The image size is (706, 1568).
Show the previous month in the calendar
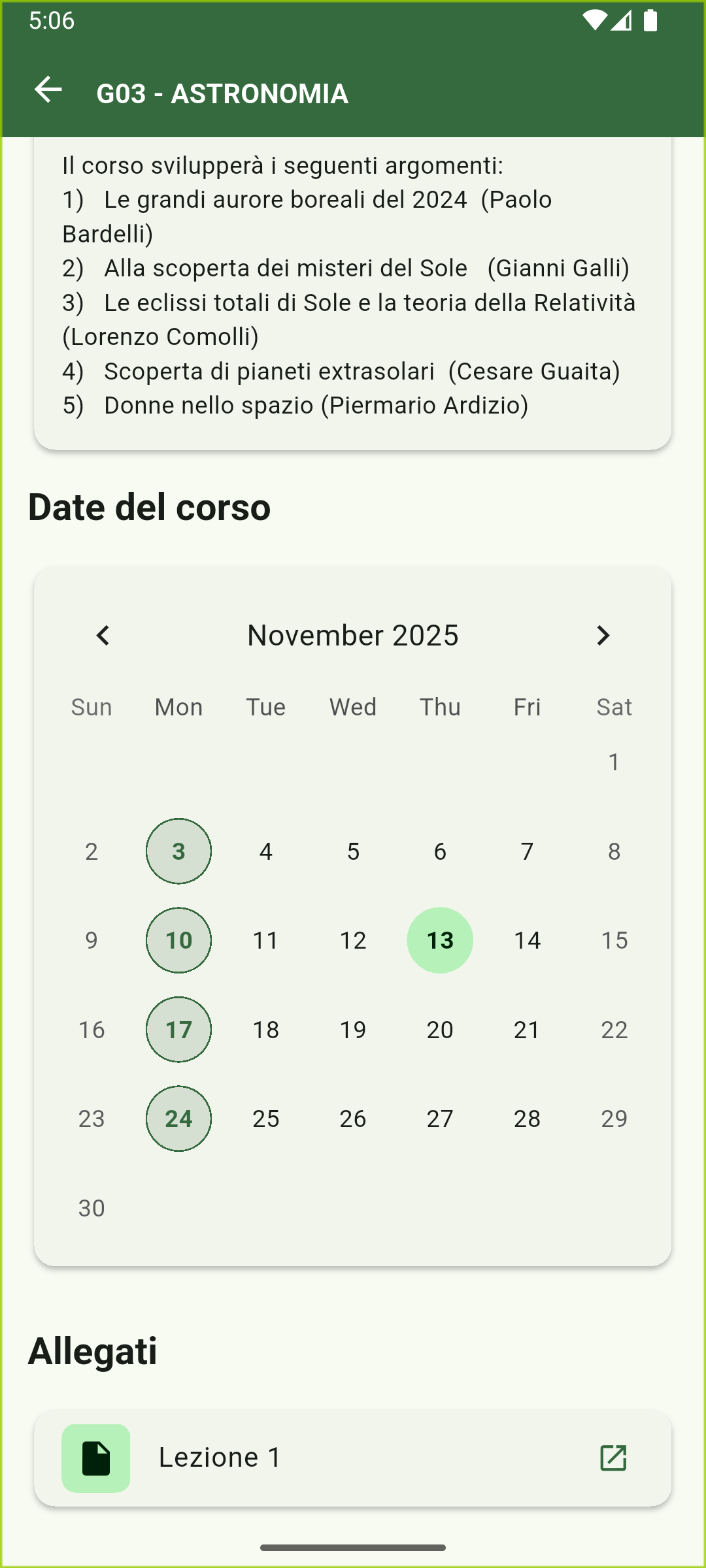[103, 635]
